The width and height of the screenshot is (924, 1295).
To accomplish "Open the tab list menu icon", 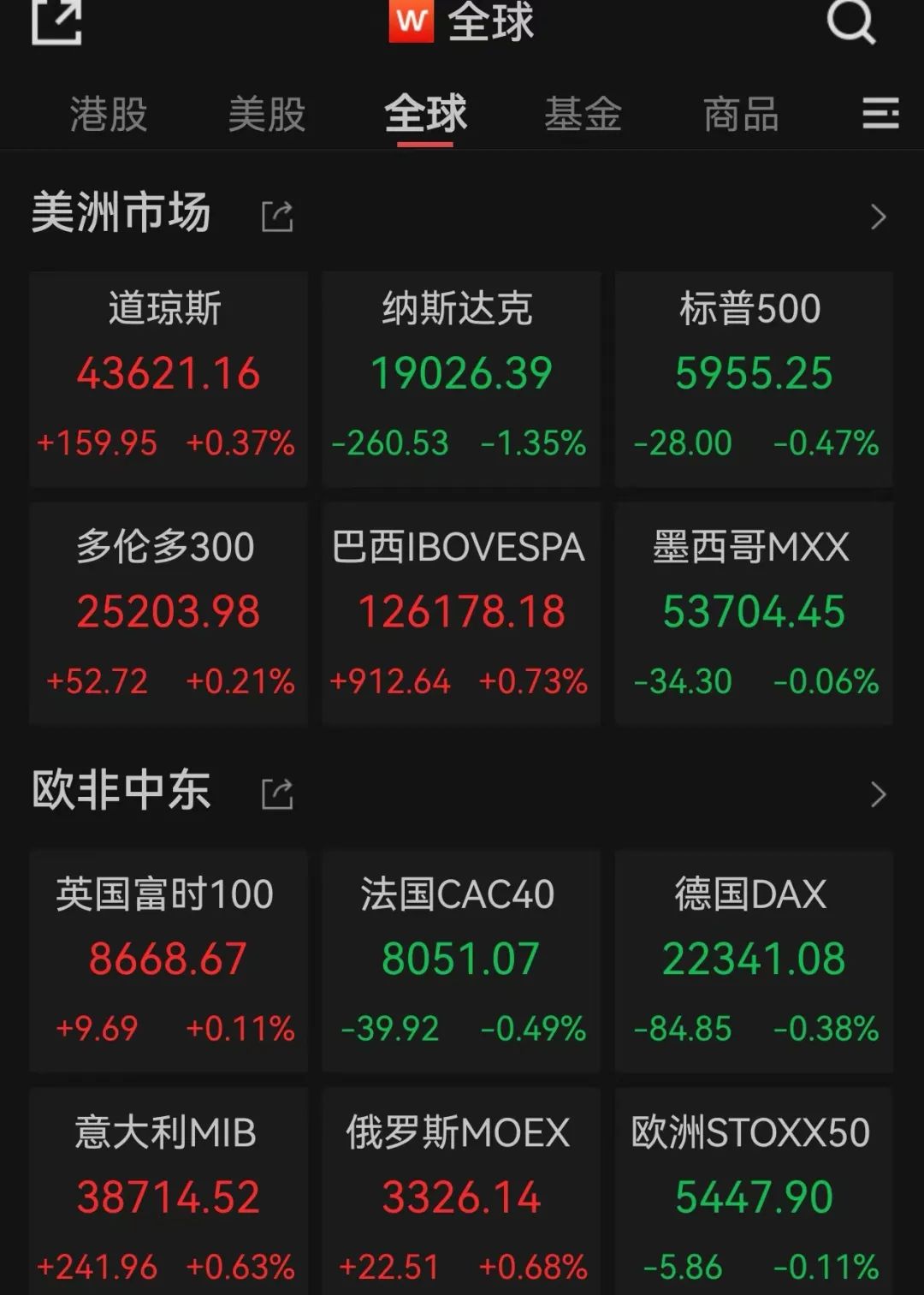I will click(x=880, y=113).
